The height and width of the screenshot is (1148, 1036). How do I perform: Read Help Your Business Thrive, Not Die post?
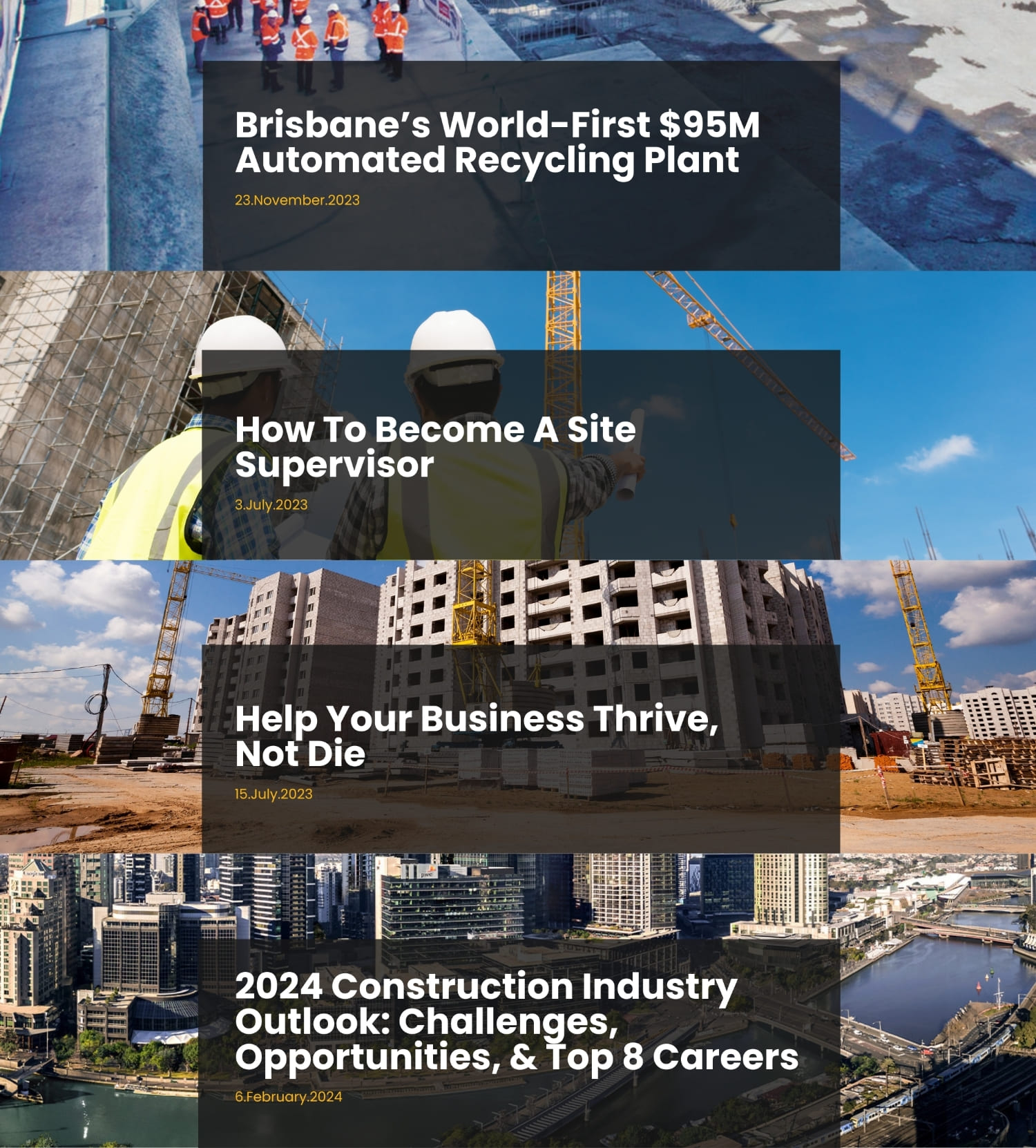pyautogui.click(x=476, y=736)
